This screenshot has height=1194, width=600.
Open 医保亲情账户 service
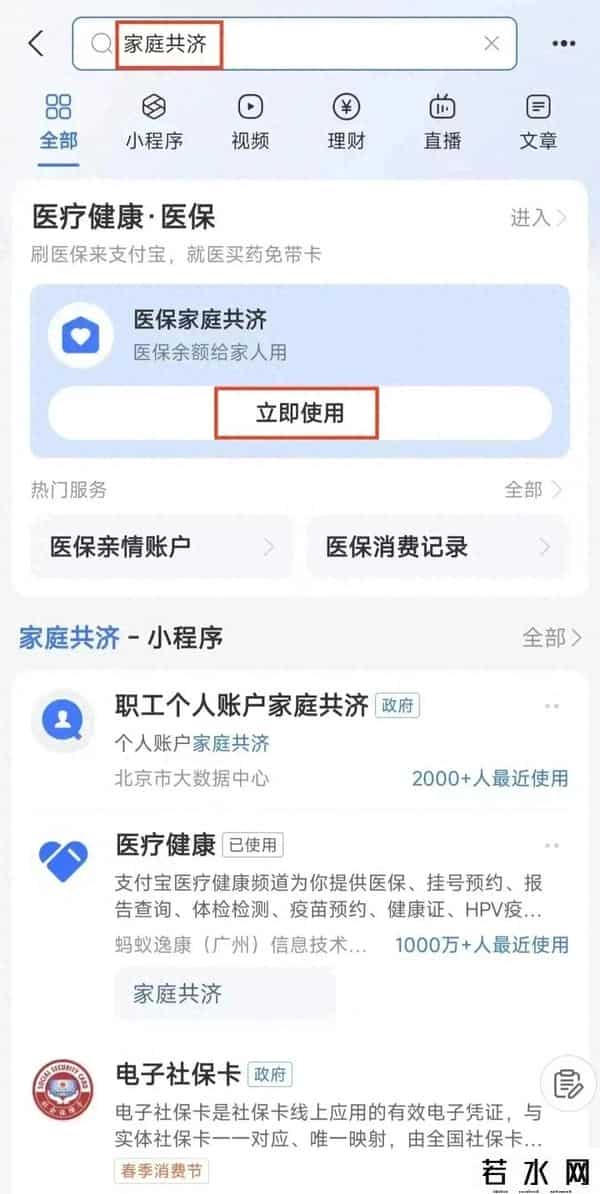[x=160, y=547]
